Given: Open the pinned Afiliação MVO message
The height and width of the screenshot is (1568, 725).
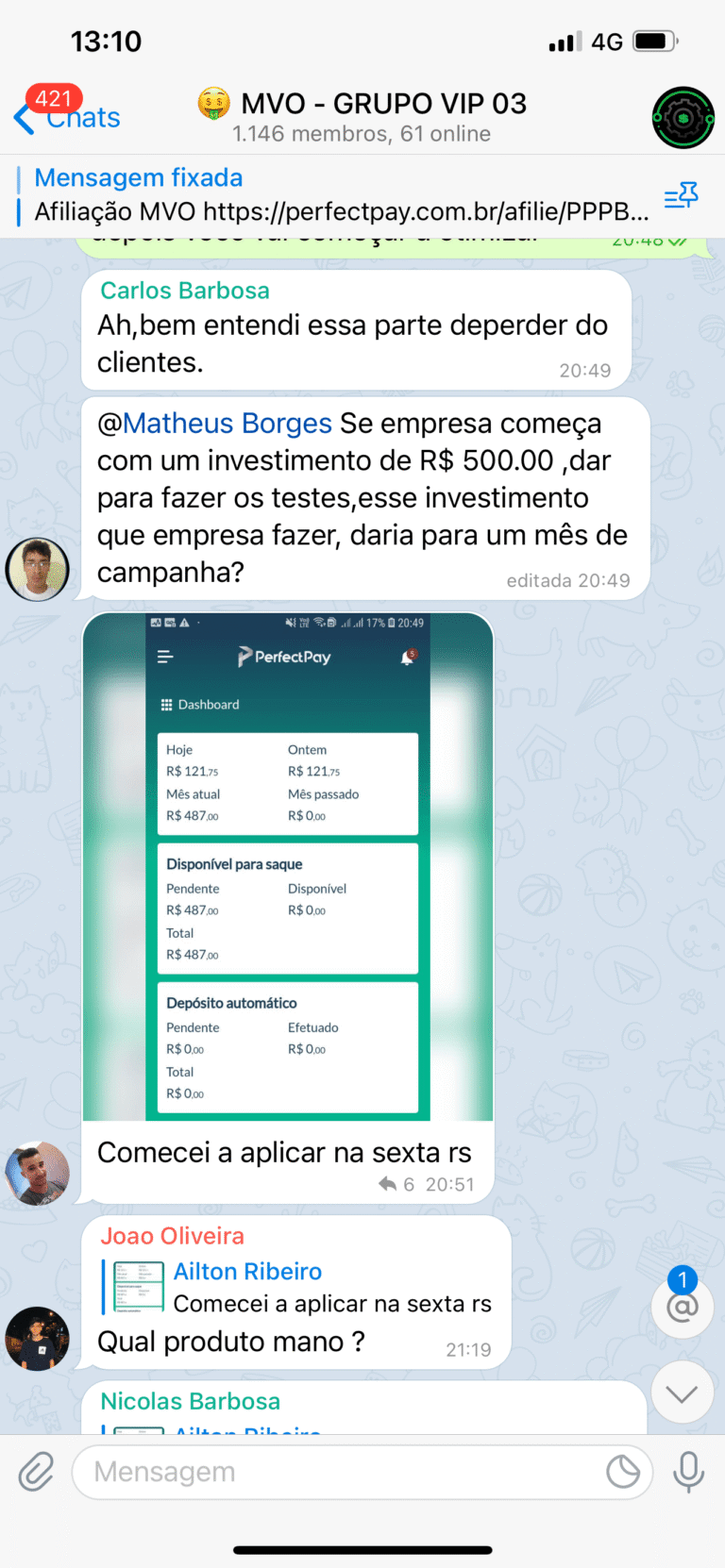Looking at the screenshot, I should (340, 195).
